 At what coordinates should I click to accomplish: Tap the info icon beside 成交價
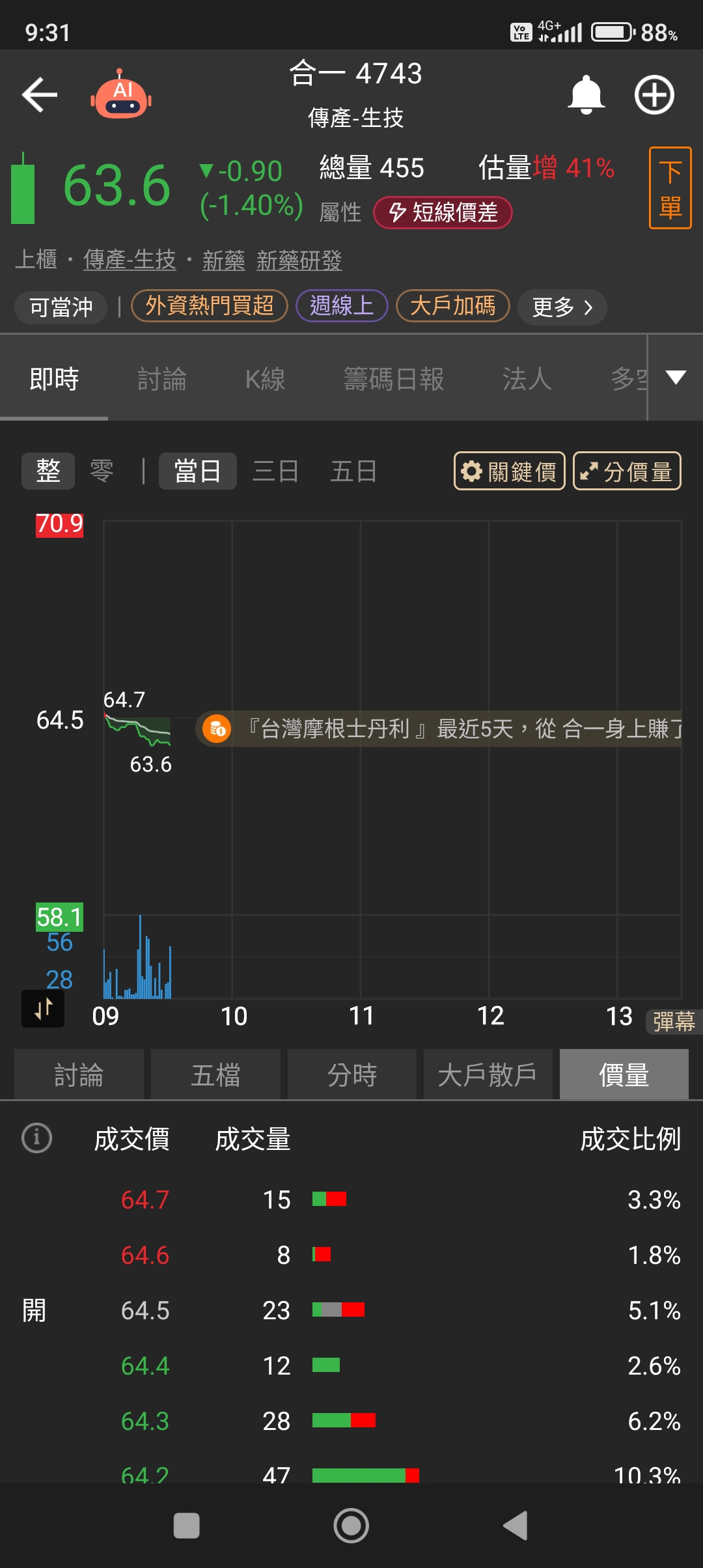[36, 1139]
